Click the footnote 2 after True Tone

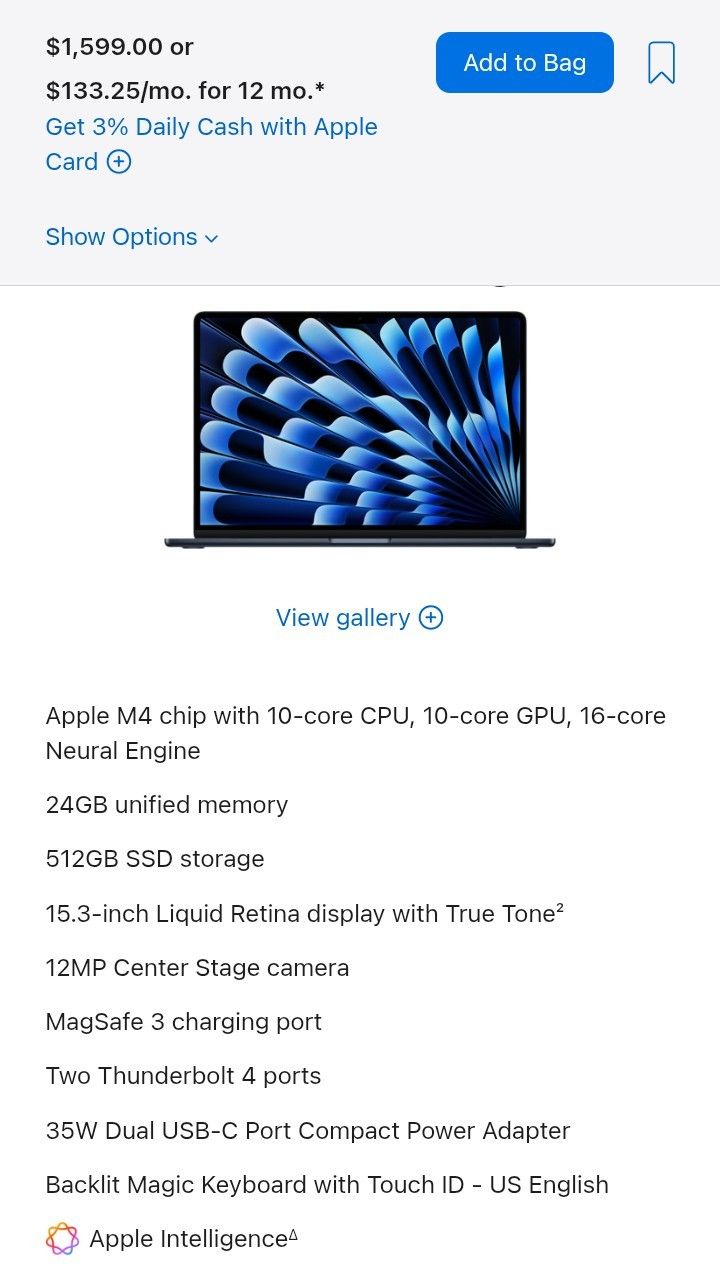pos(558,907)
